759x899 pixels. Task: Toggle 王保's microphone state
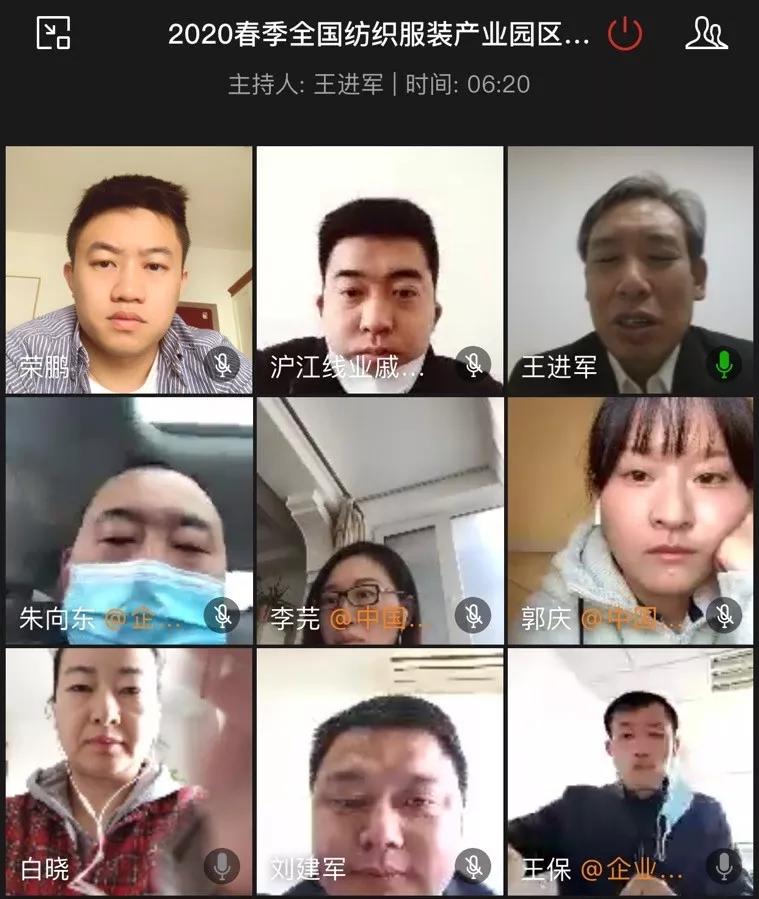[x=723, y=866]
